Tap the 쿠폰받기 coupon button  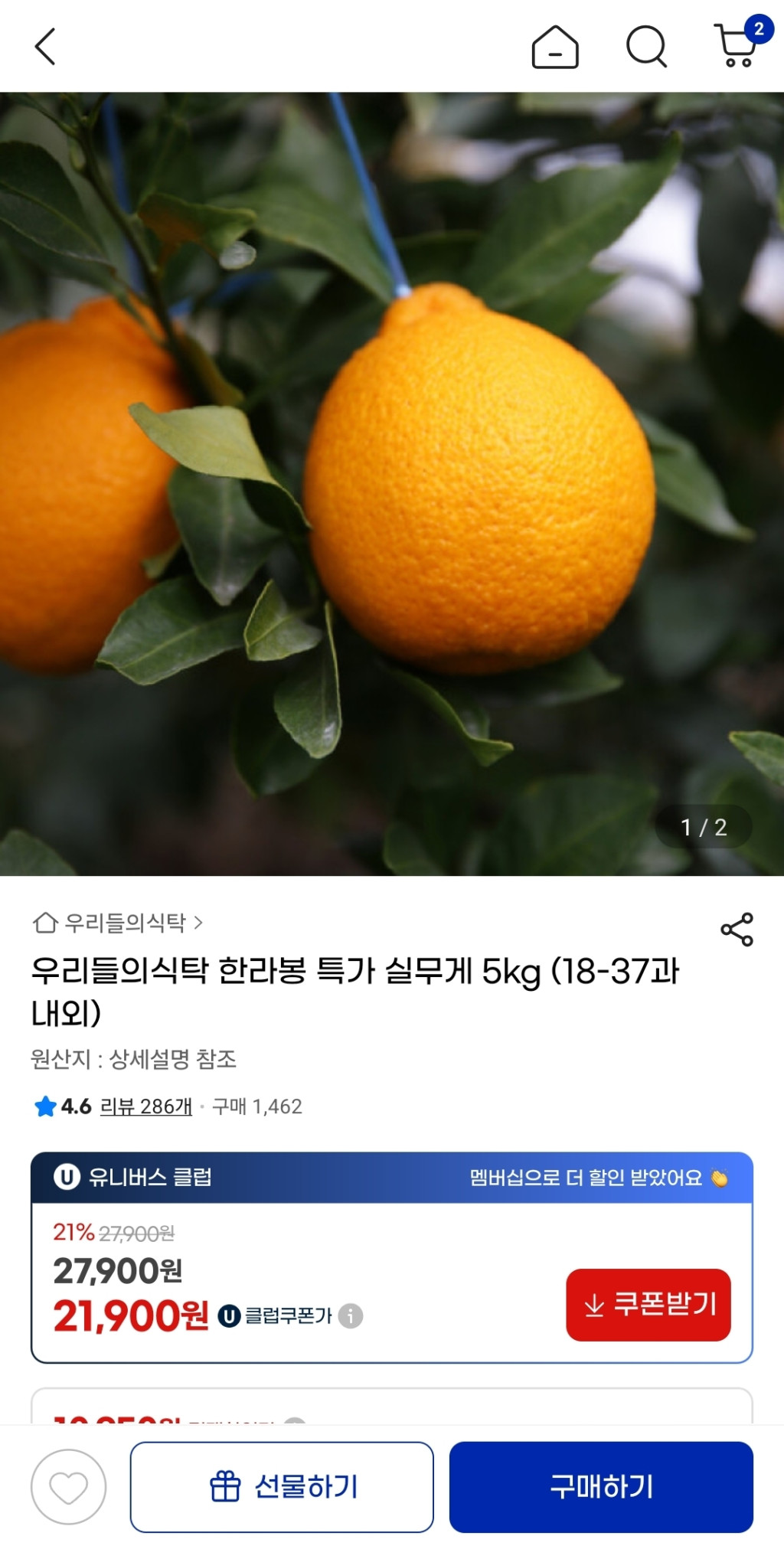(x=648, y=1305)
